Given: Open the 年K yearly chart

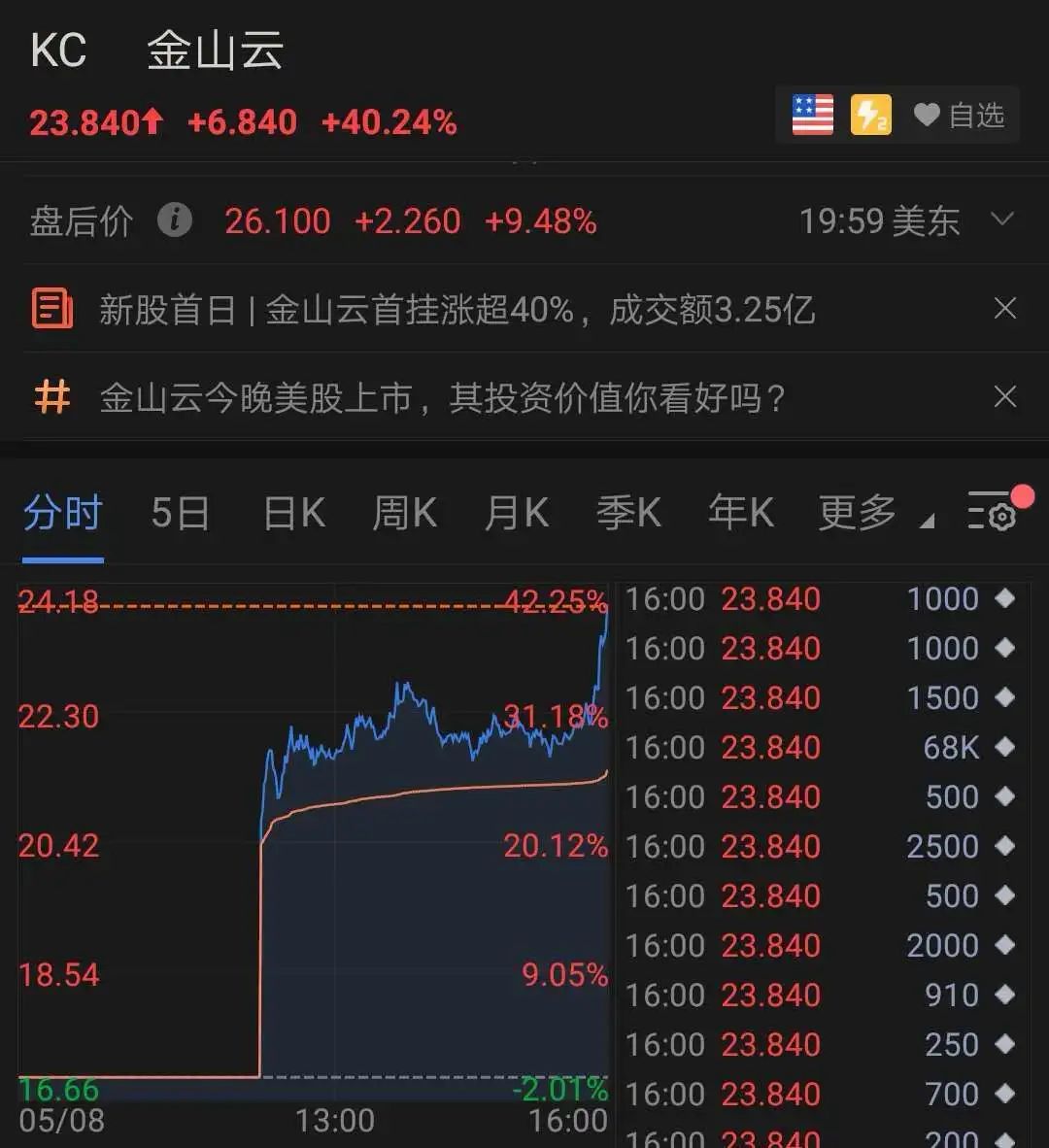Looking at the screenshot, I should coord(740,512).
